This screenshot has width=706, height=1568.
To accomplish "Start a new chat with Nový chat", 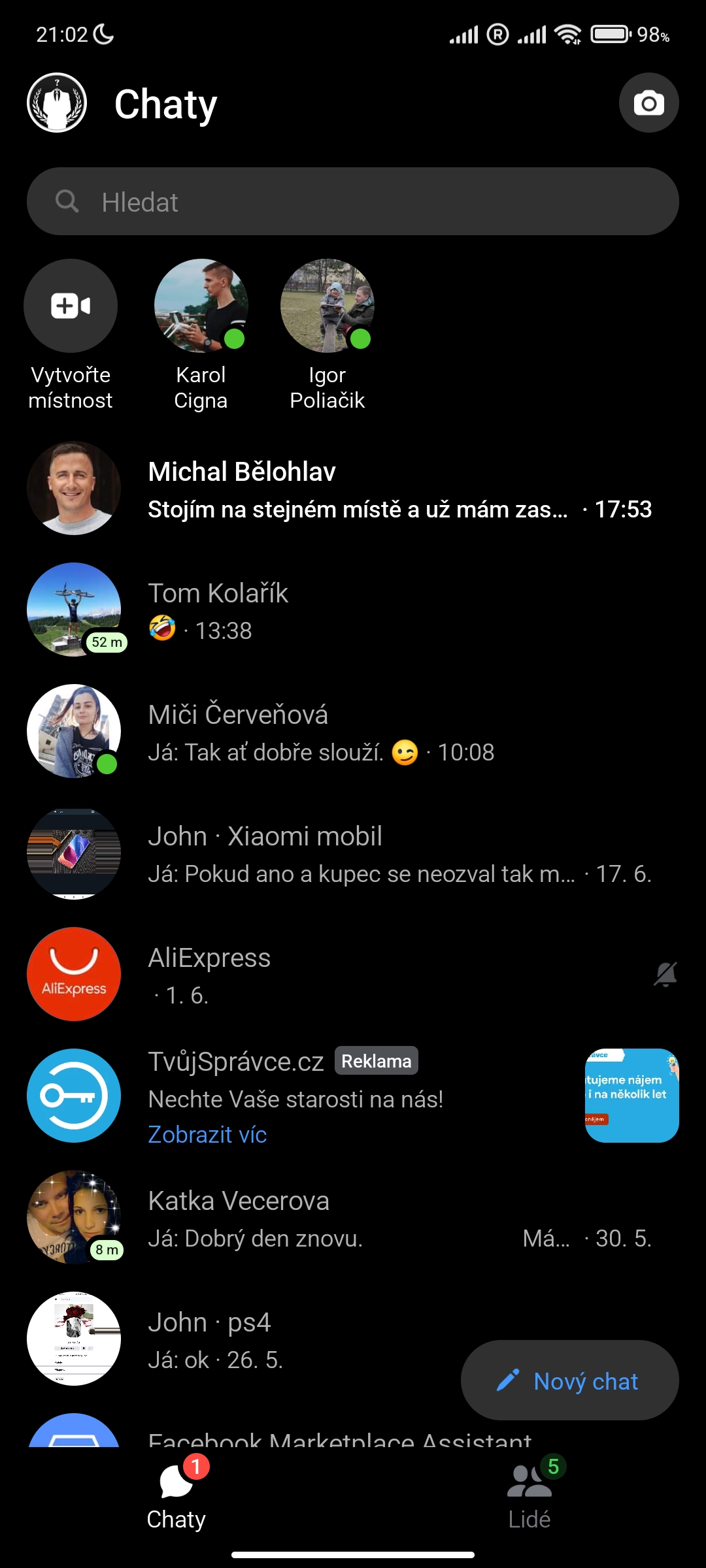I will pos(570,1380).
